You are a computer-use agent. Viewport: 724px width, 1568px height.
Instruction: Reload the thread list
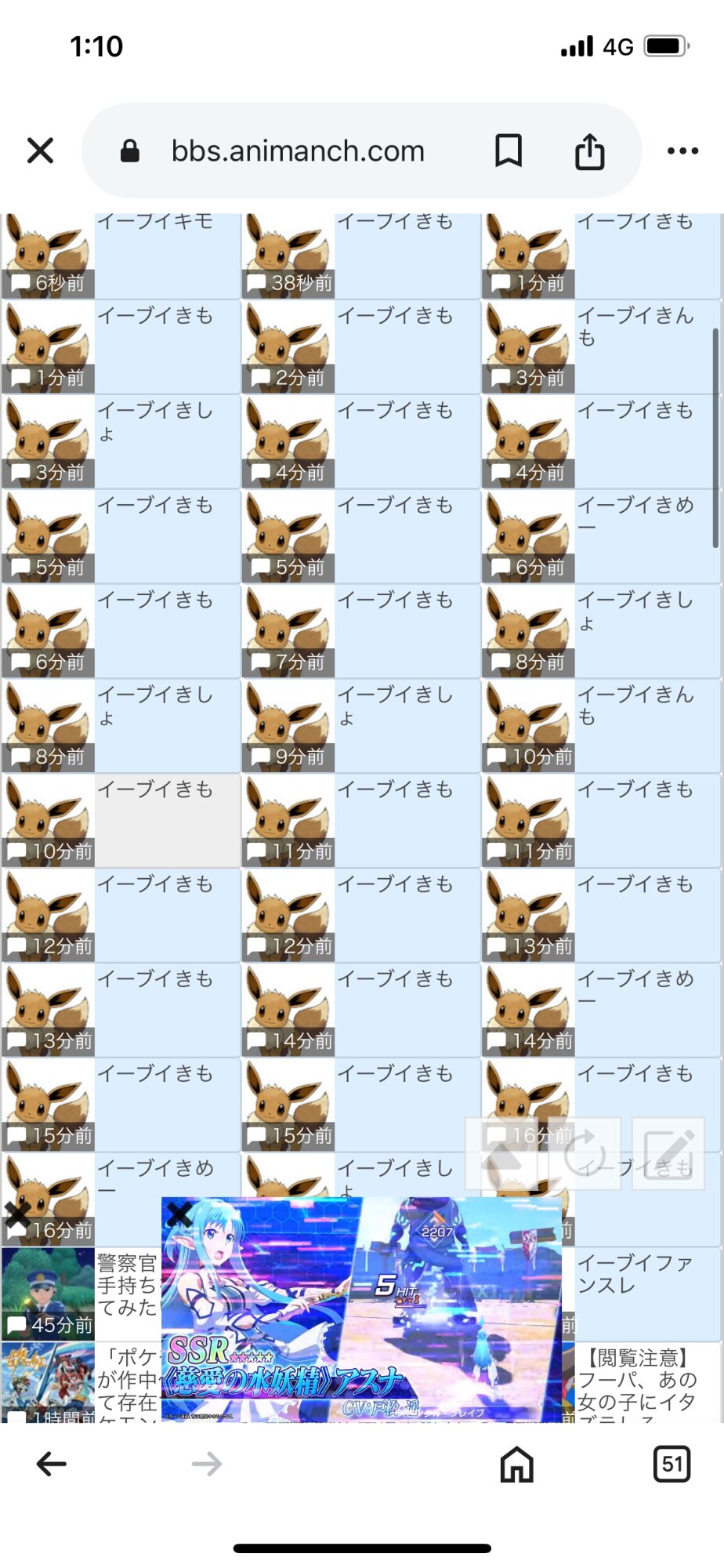coord(585,1153)
